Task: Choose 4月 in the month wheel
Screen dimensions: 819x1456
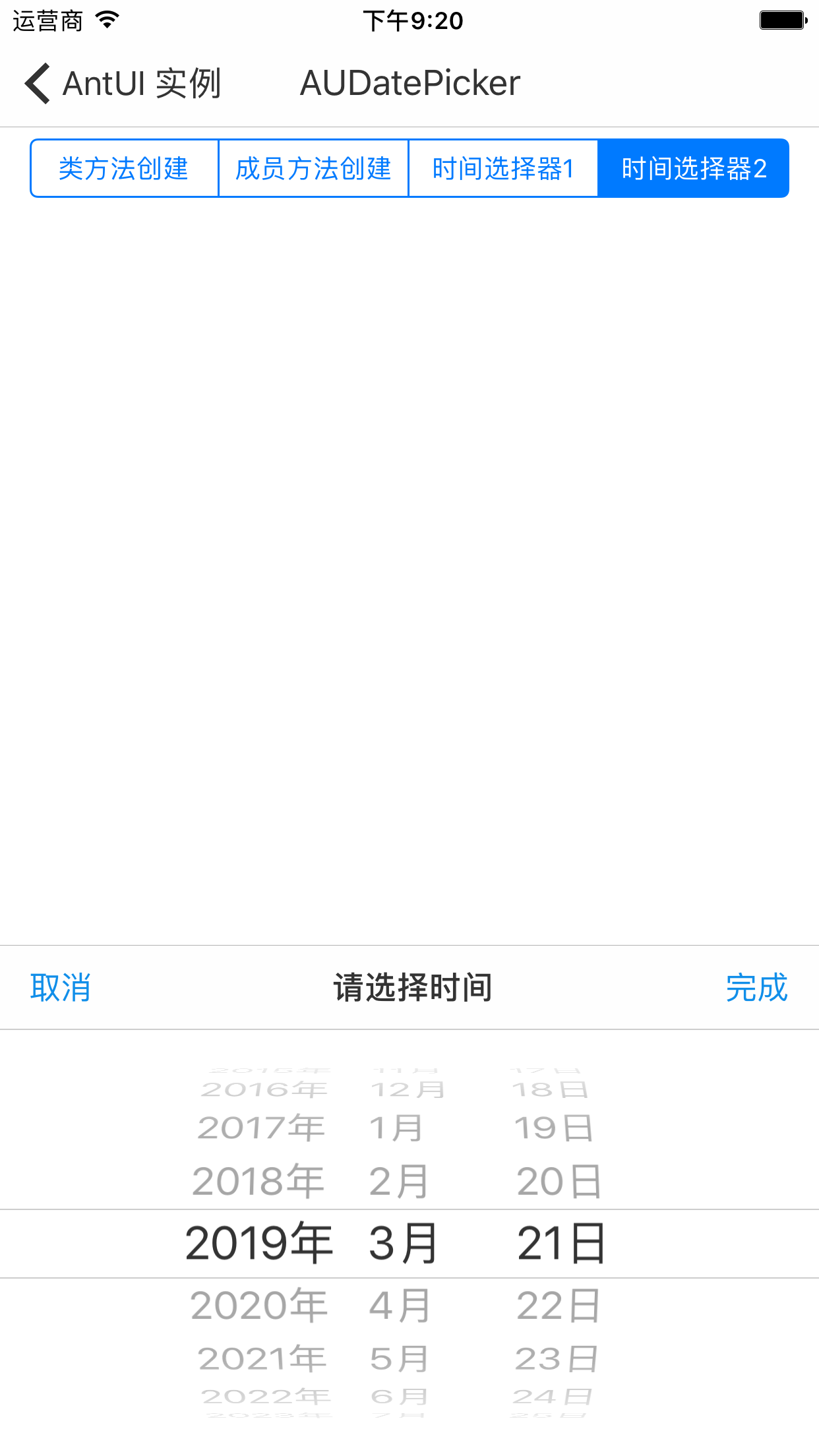Action: tap(400, 1305)
